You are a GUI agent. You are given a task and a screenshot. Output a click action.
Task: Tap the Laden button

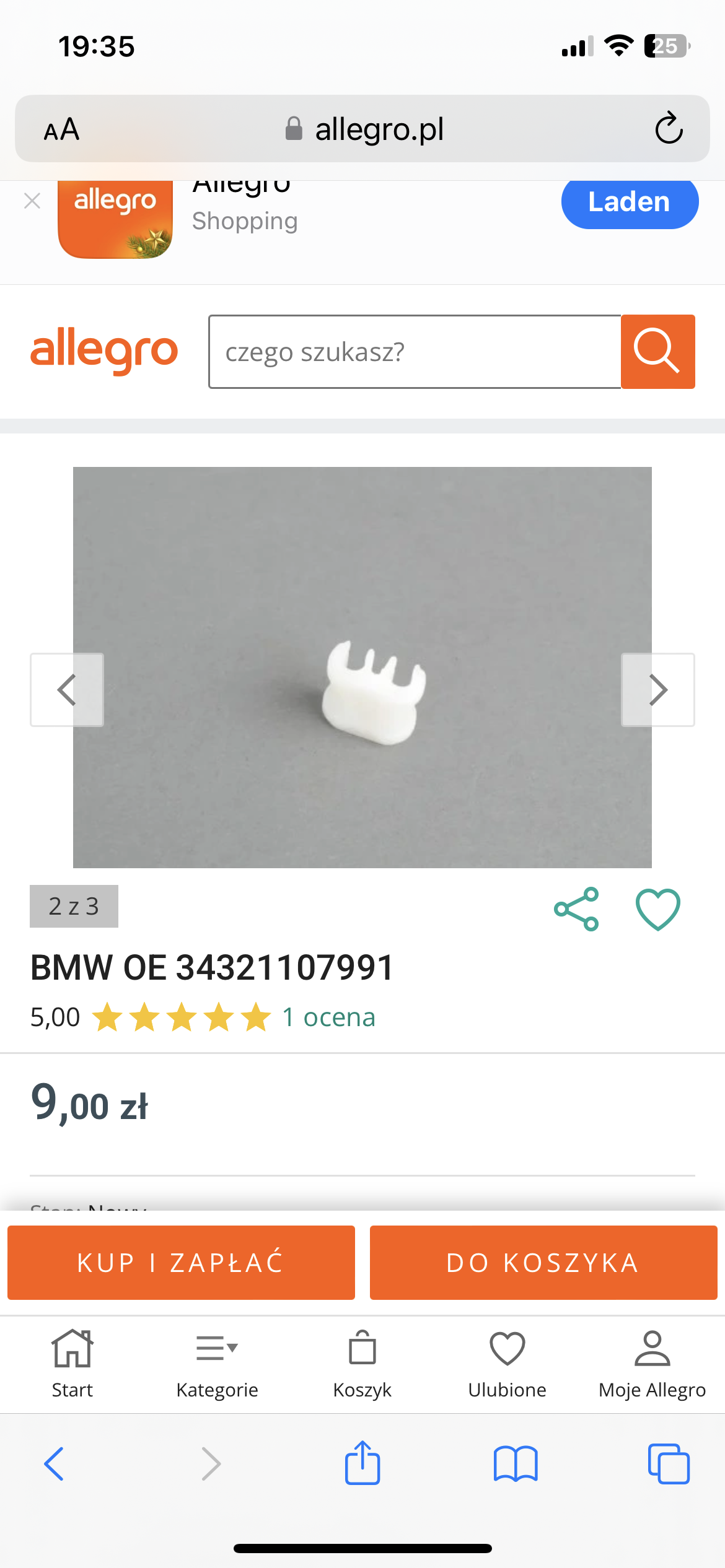[629, 202]
